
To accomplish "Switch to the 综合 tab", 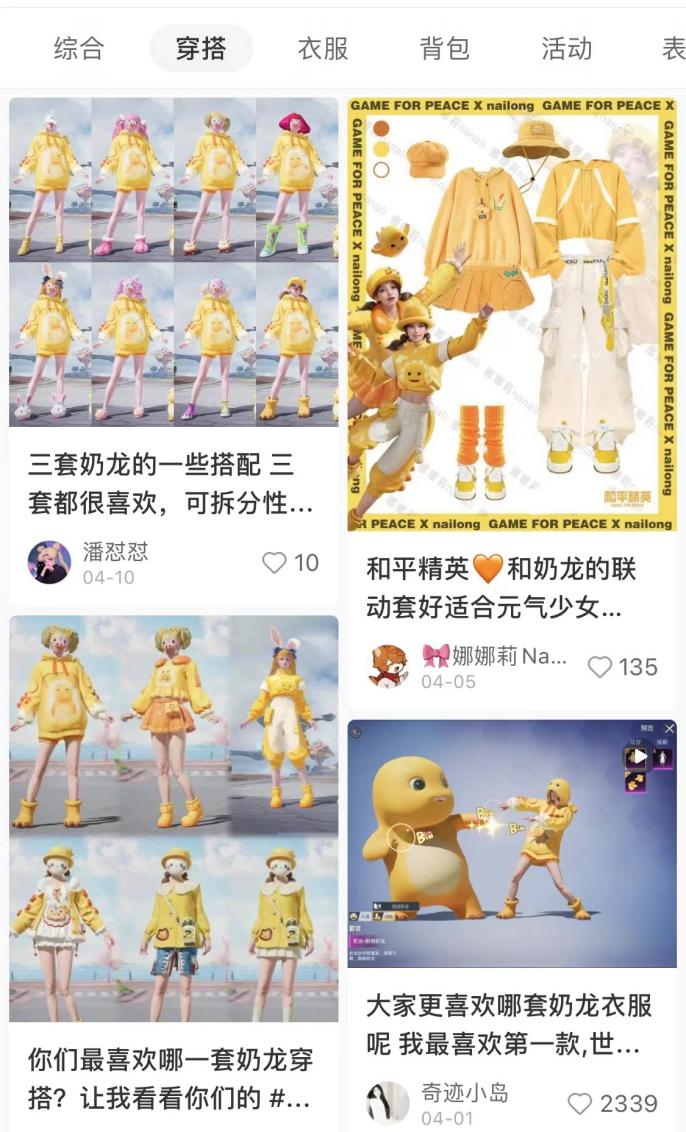I will [79, 48].
